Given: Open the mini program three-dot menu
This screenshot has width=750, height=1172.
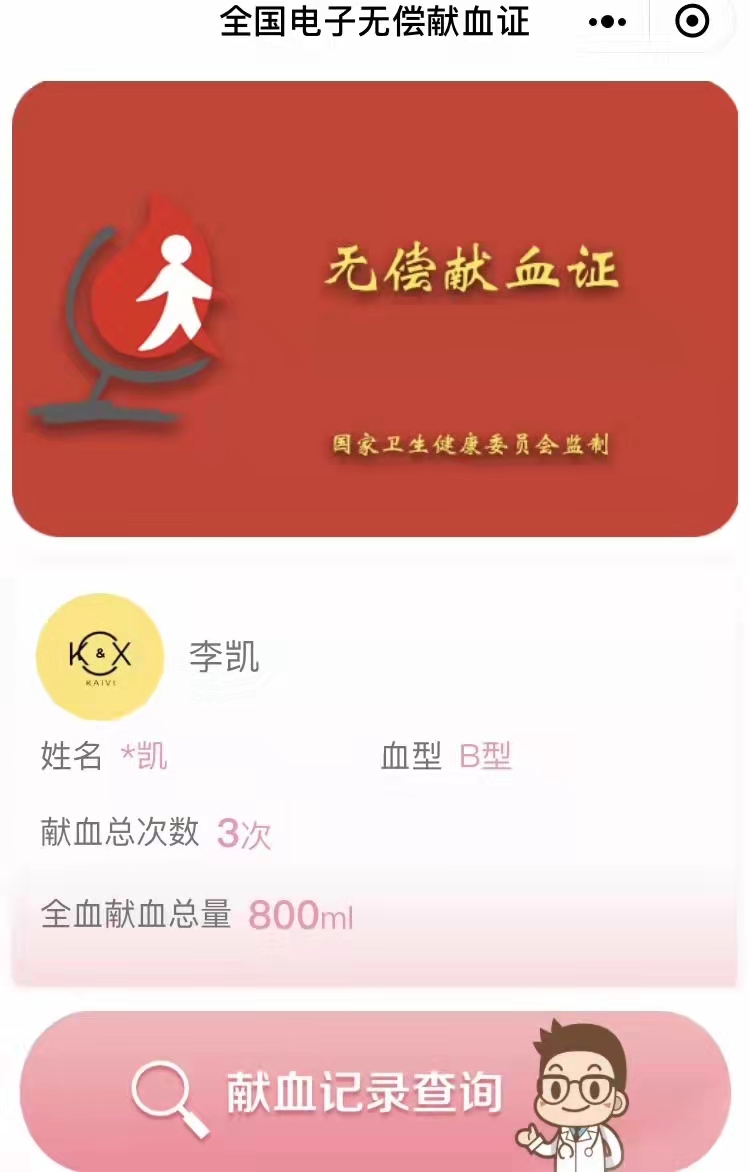Looking at the screenshot, I should click(x=607, y=22).
